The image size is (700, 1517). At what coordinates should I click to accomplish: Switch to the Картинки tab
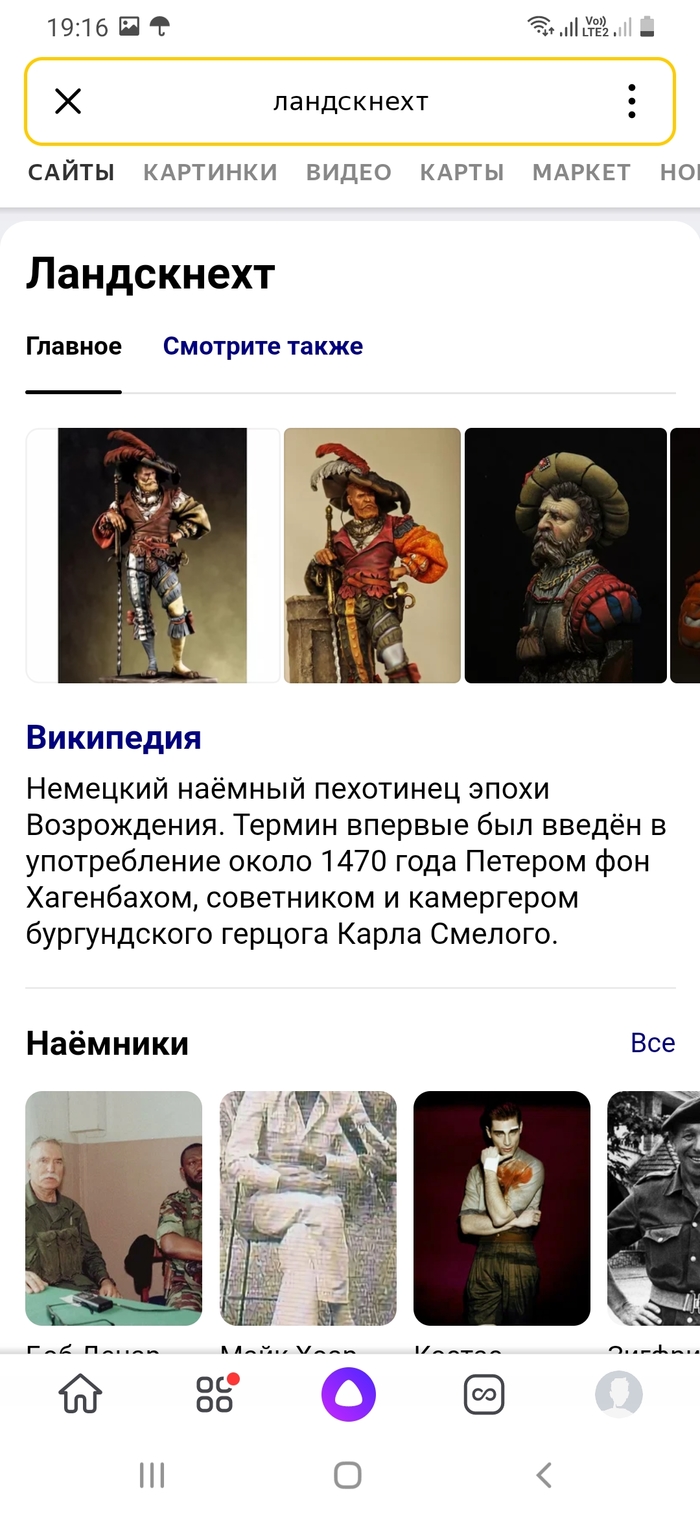coord(210,172)
